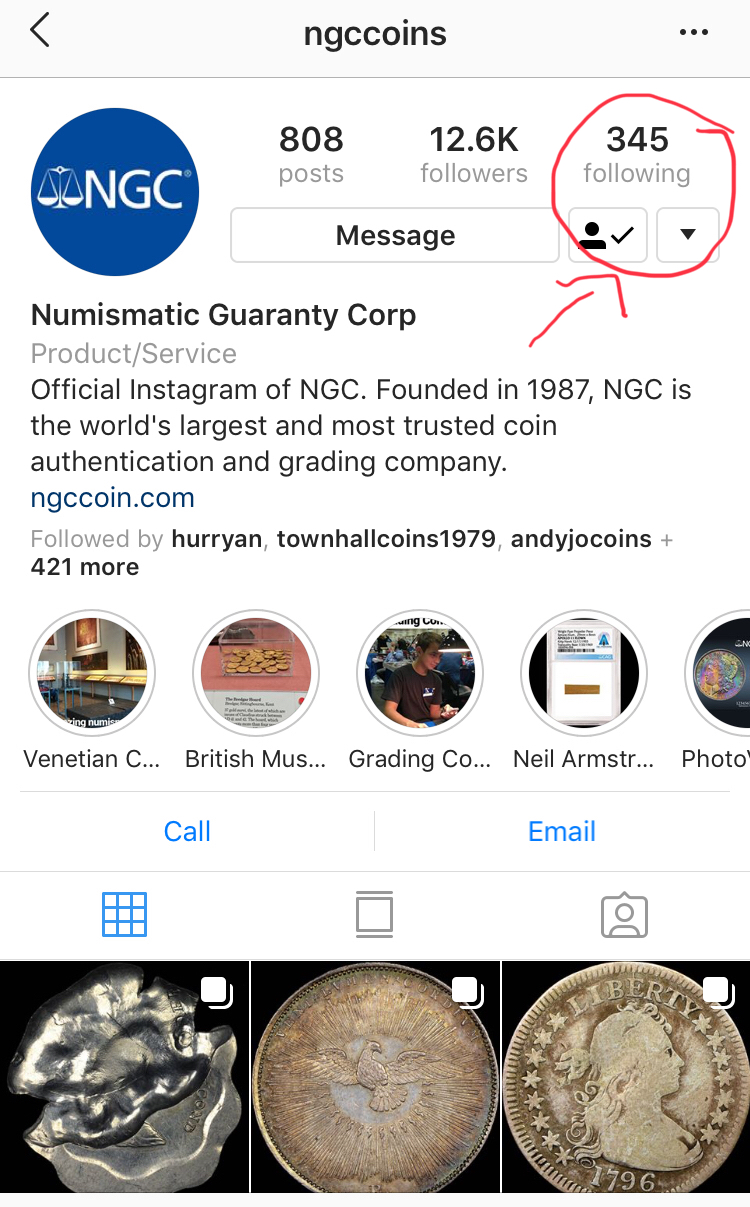Switch to the tagged photos tab
This screenshot has height=1207, width=750.
coord(624,914)
